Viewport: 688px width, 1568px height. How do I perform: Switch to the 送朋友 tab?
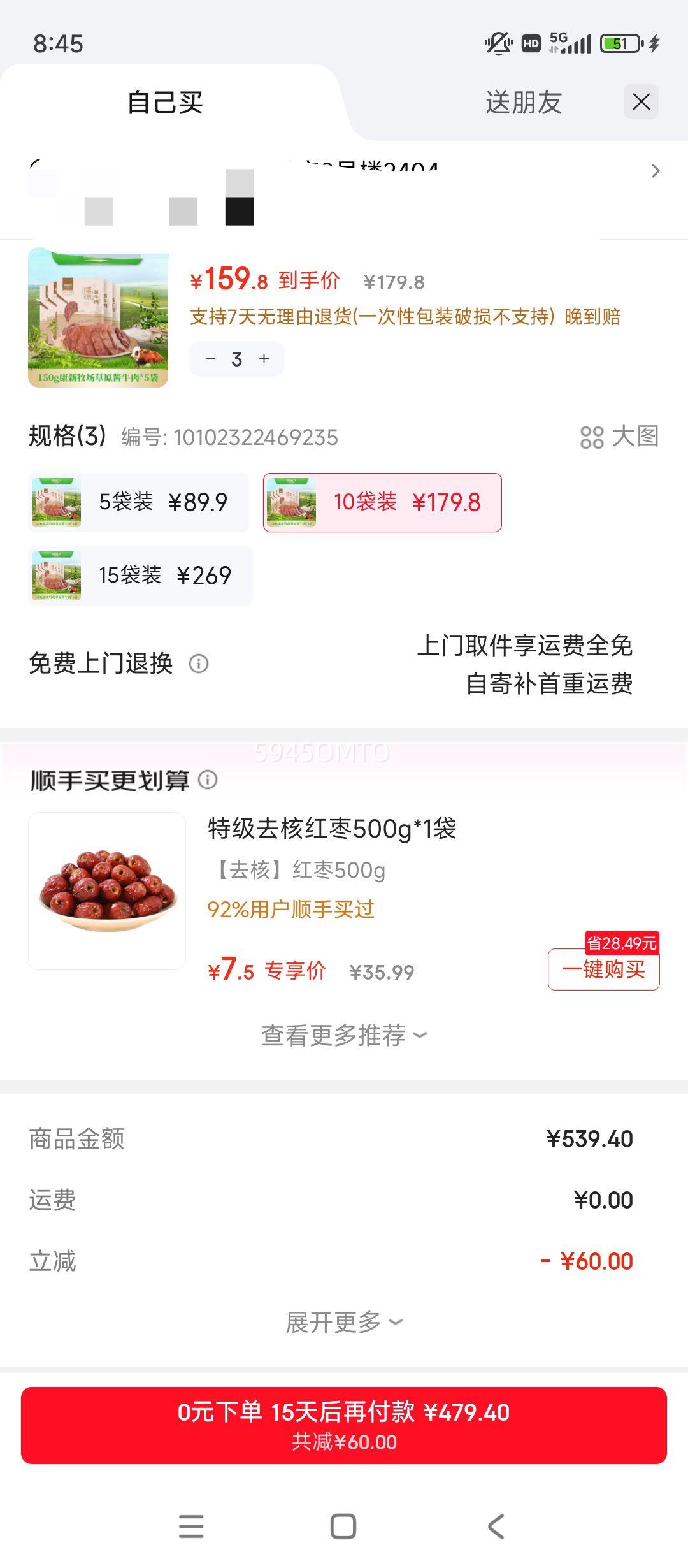(x=522, y=102)
